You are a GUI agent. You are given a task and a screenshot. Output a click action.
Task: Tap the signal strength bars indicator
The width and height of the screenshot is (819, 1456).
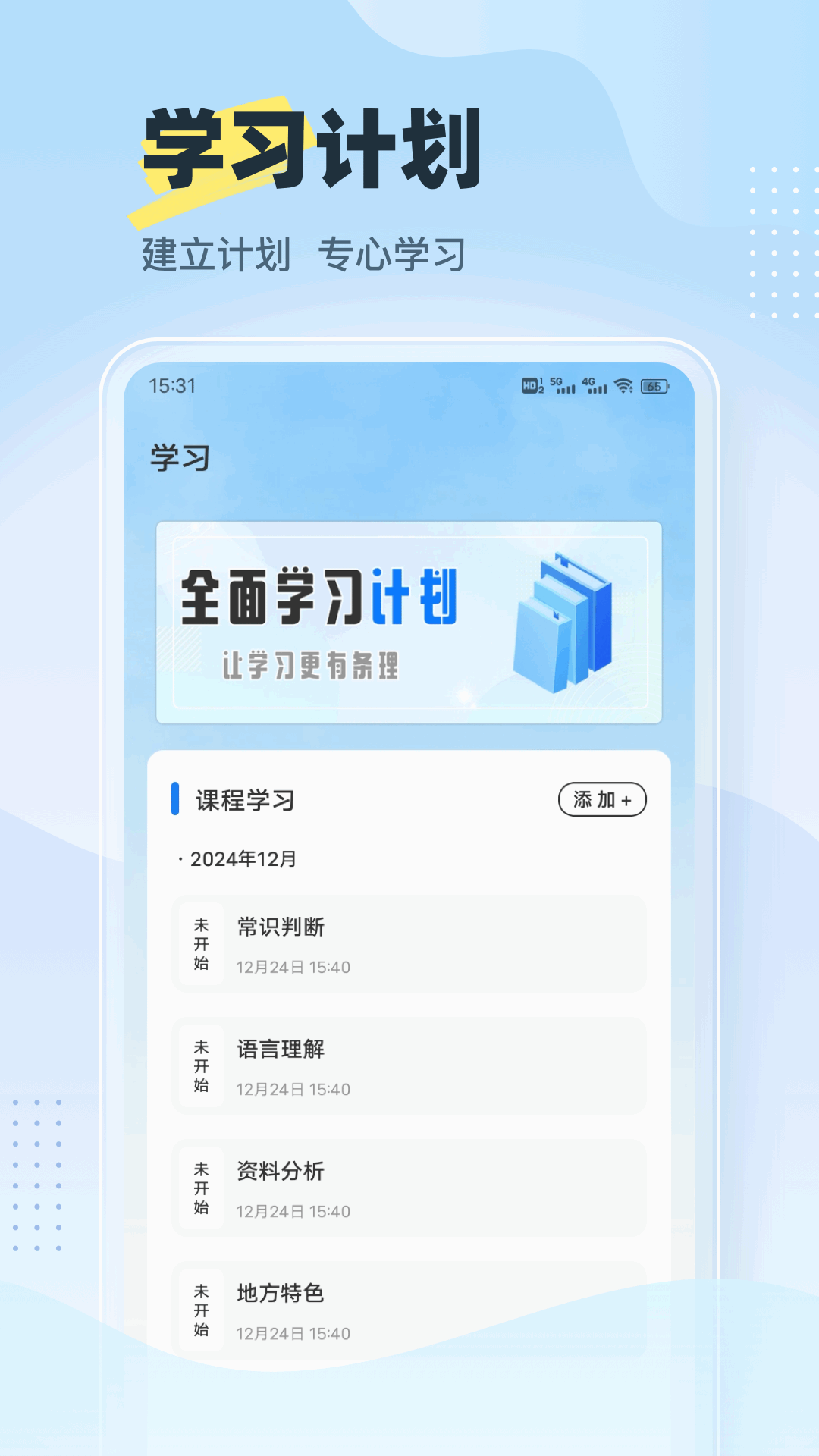tap(567, 389)
